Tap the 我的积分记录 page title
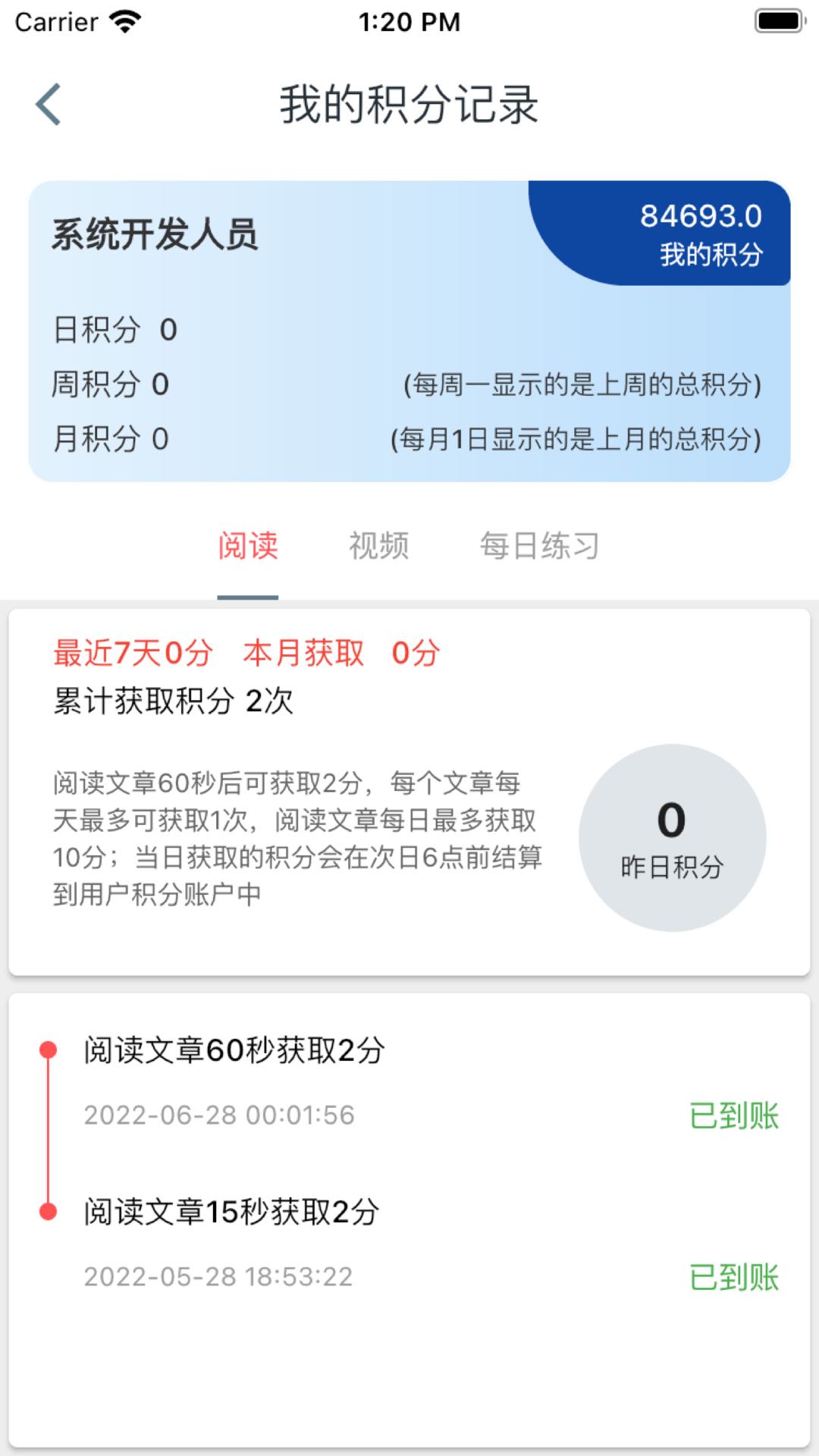Screen dimensions: 819x1456 click(409, 105)
